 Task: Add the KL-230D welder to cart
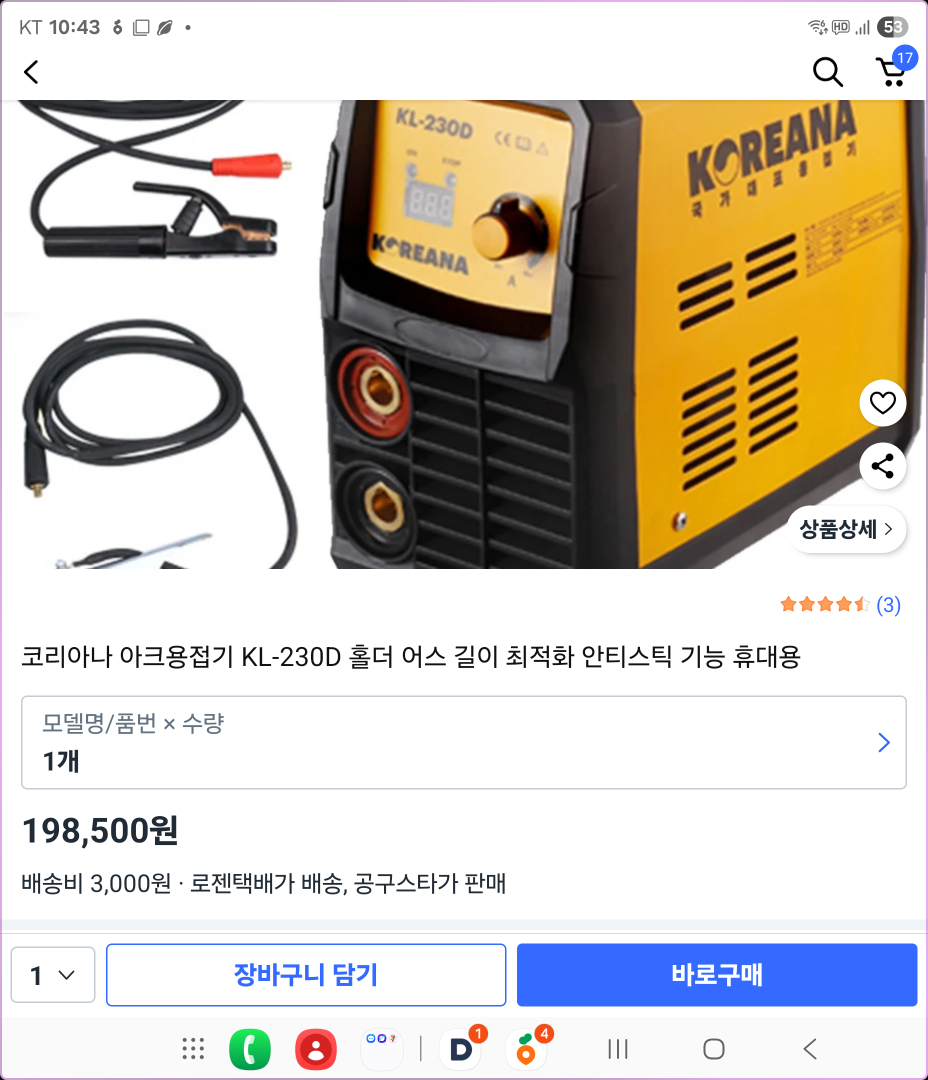[306, 974]
